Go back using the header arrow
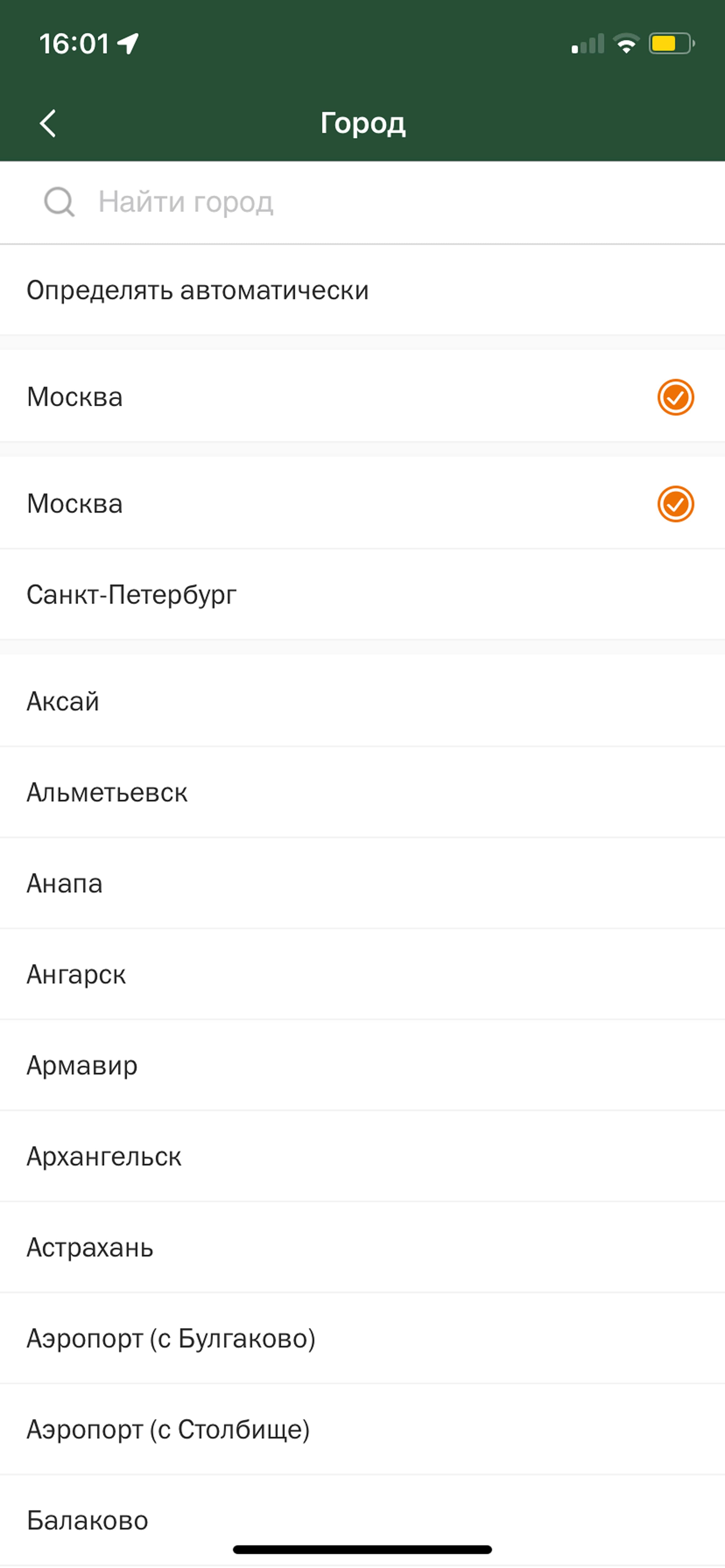Viewport: 725px width, 1568px height. click(48, 124)
